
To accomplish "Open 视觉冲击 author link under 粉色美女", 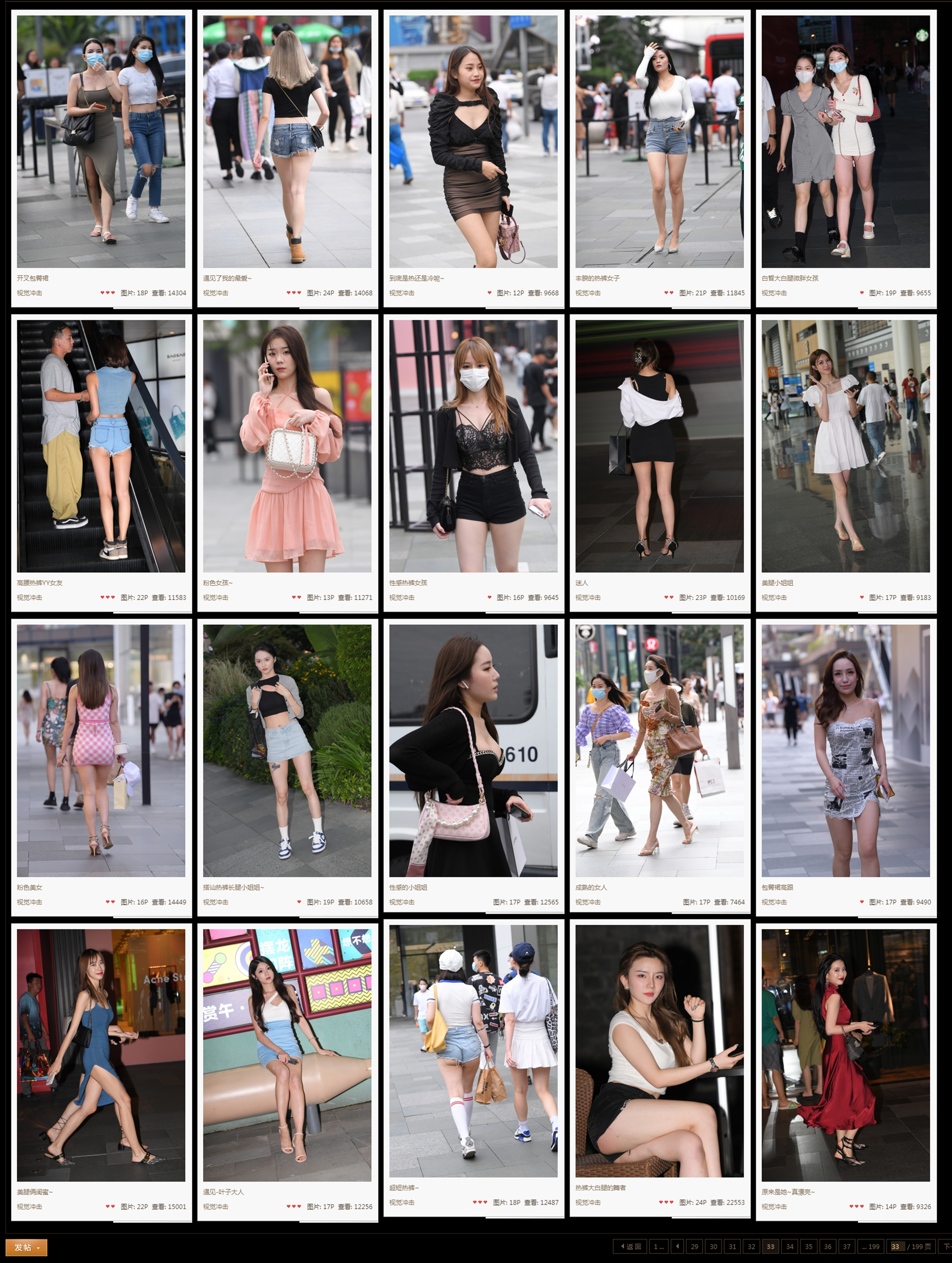I will (29, 902).
